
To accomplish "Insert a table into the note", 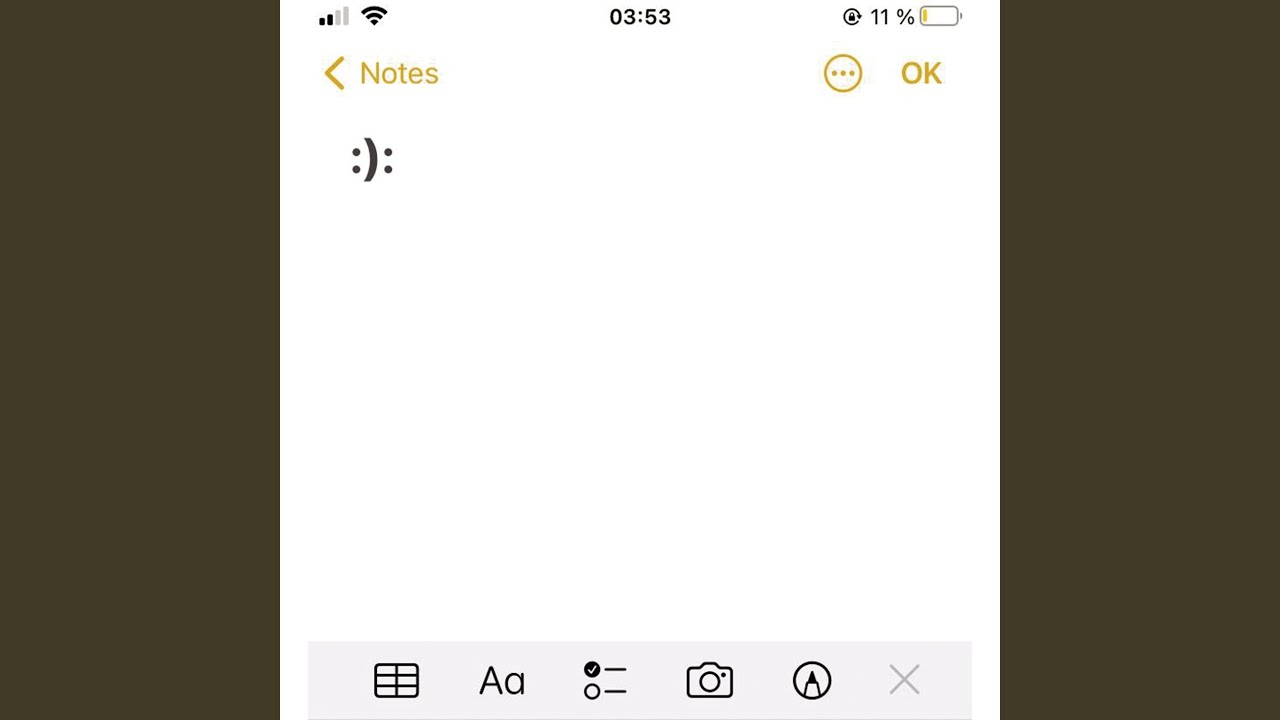I will click(x=396, y=681).
